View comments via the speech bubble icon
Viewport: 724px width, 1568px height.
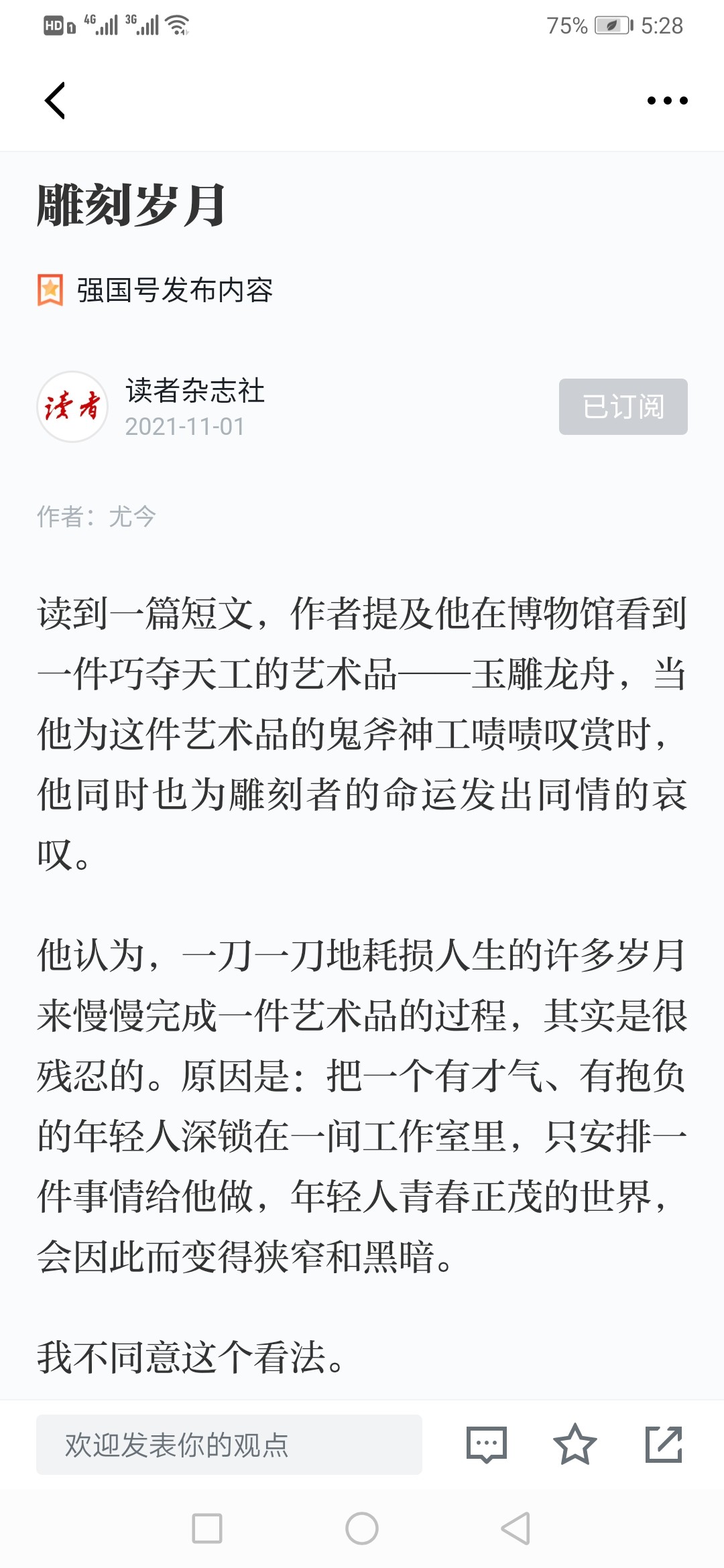click(x=487, y=1445)
